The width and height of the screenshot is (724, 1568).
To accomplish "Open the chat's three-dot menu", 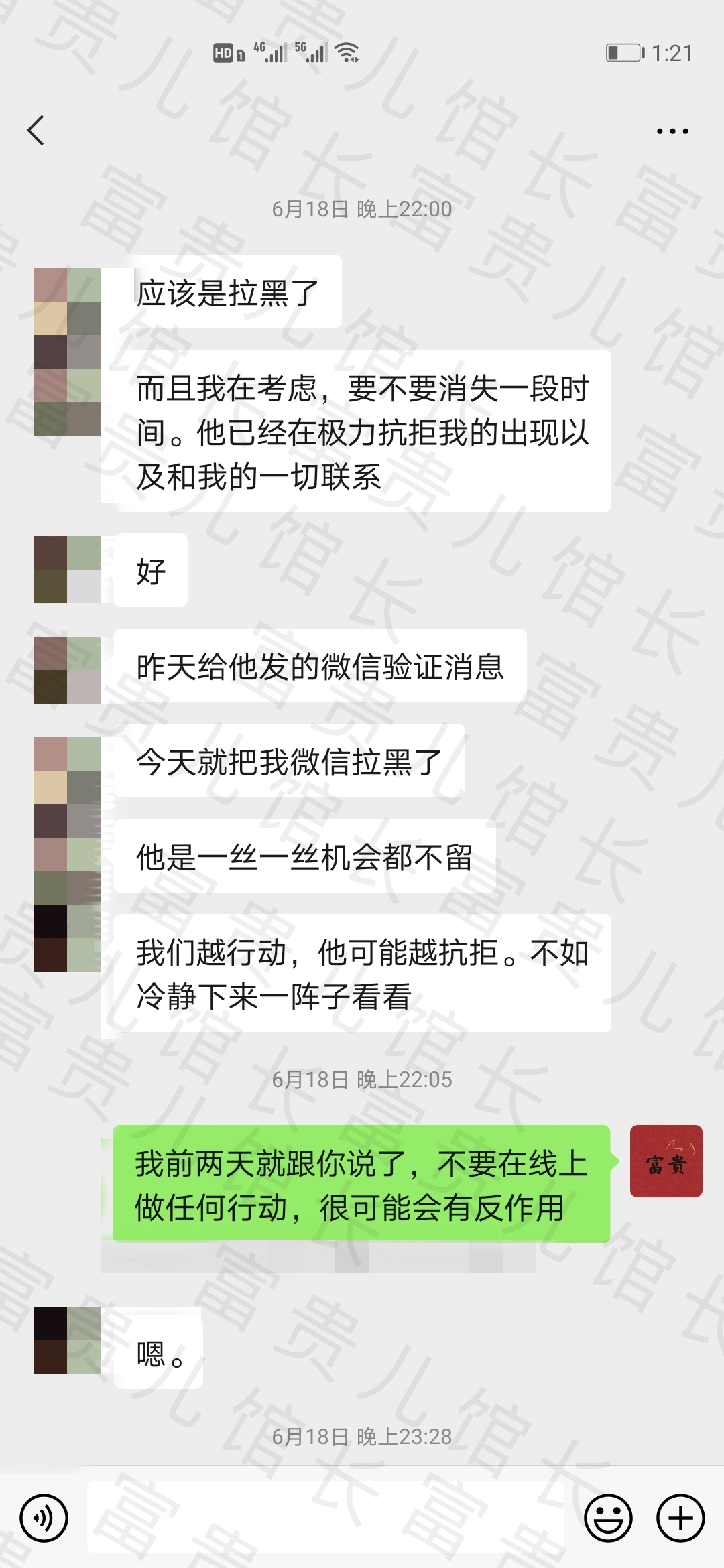I will pyautogui.click(x=672, y=131).
